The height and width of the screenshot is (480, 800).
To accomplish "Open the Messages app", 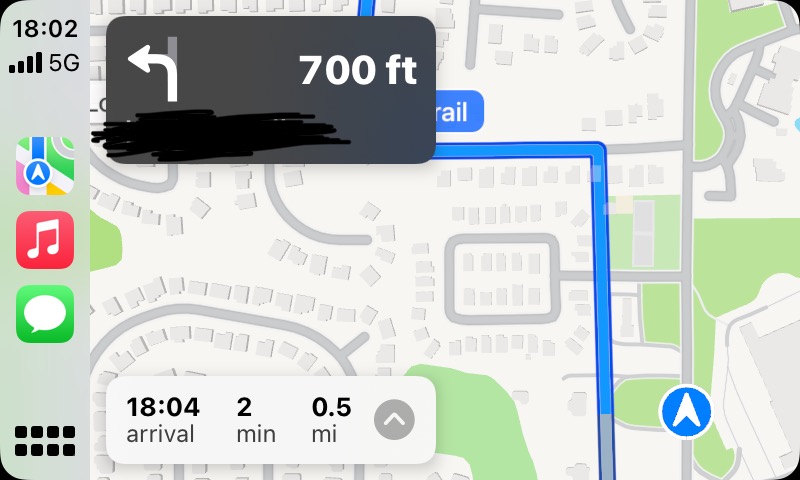I will pyautogui.click(x=45, y=314).
